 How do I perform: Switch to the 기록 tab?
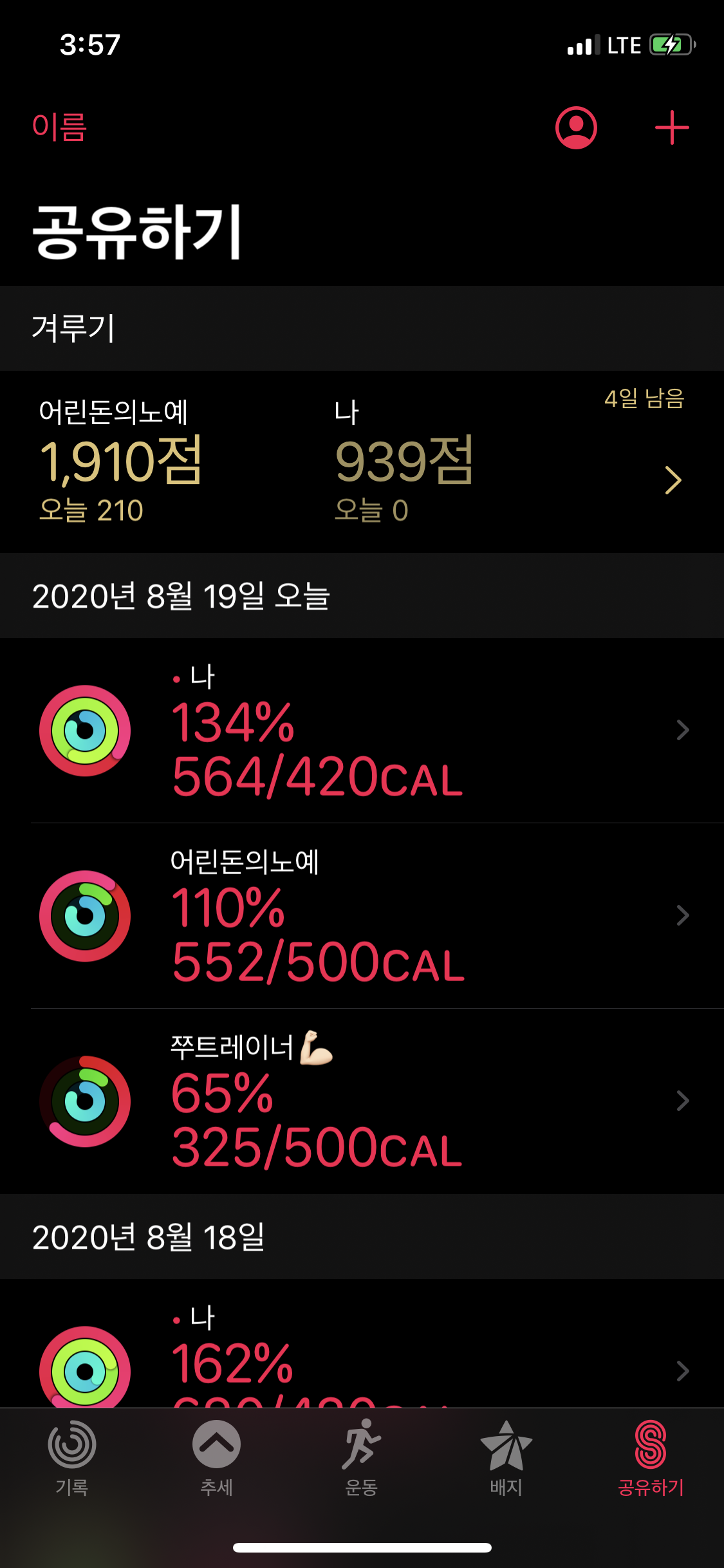pos(72,1459)
